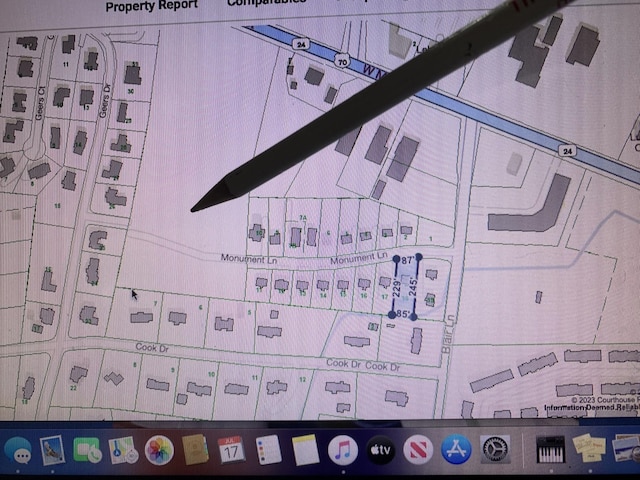The width and height of the screenshot is (640, 480).
Task: Launch Photos from the dock
Action: [159, 450]
